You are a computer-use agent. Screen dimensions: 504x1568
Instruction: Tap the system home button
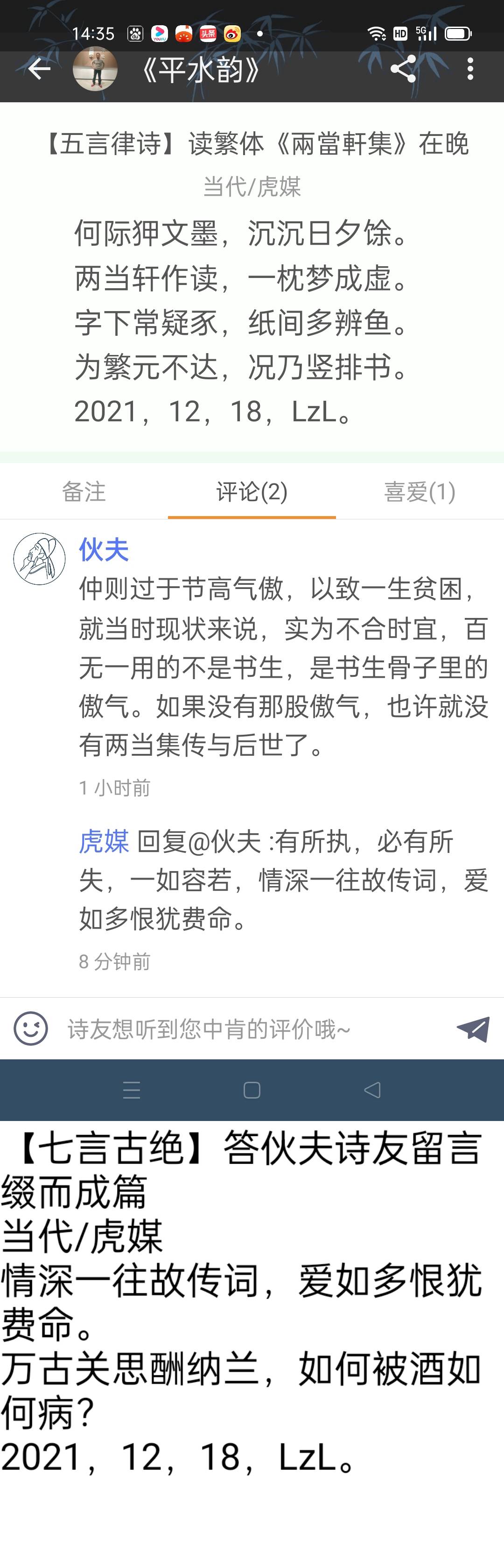[x=252, y=1090]
